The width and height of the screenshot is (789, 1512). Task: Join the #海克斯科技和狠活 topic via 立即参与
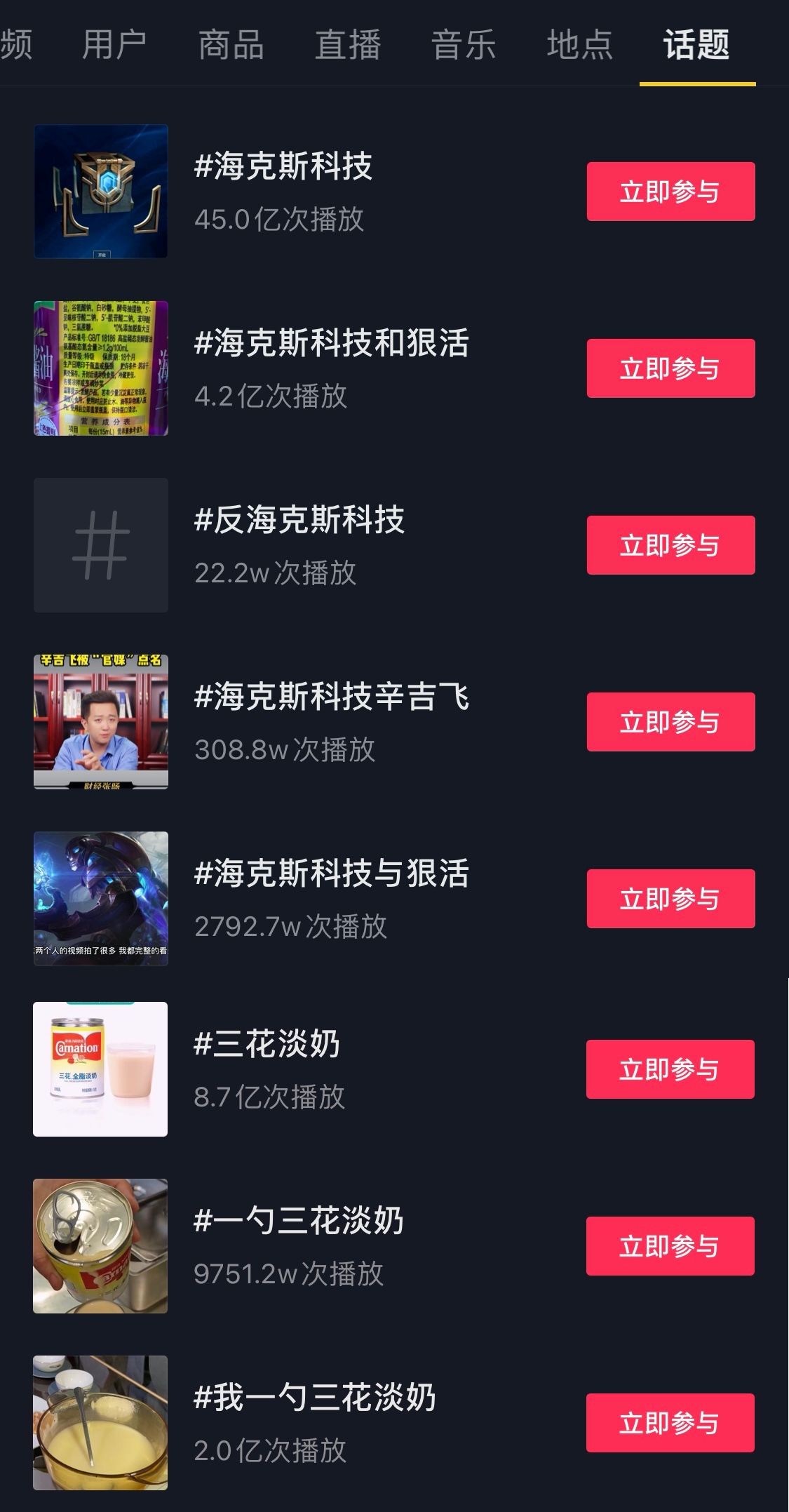(x=670, y=368)
